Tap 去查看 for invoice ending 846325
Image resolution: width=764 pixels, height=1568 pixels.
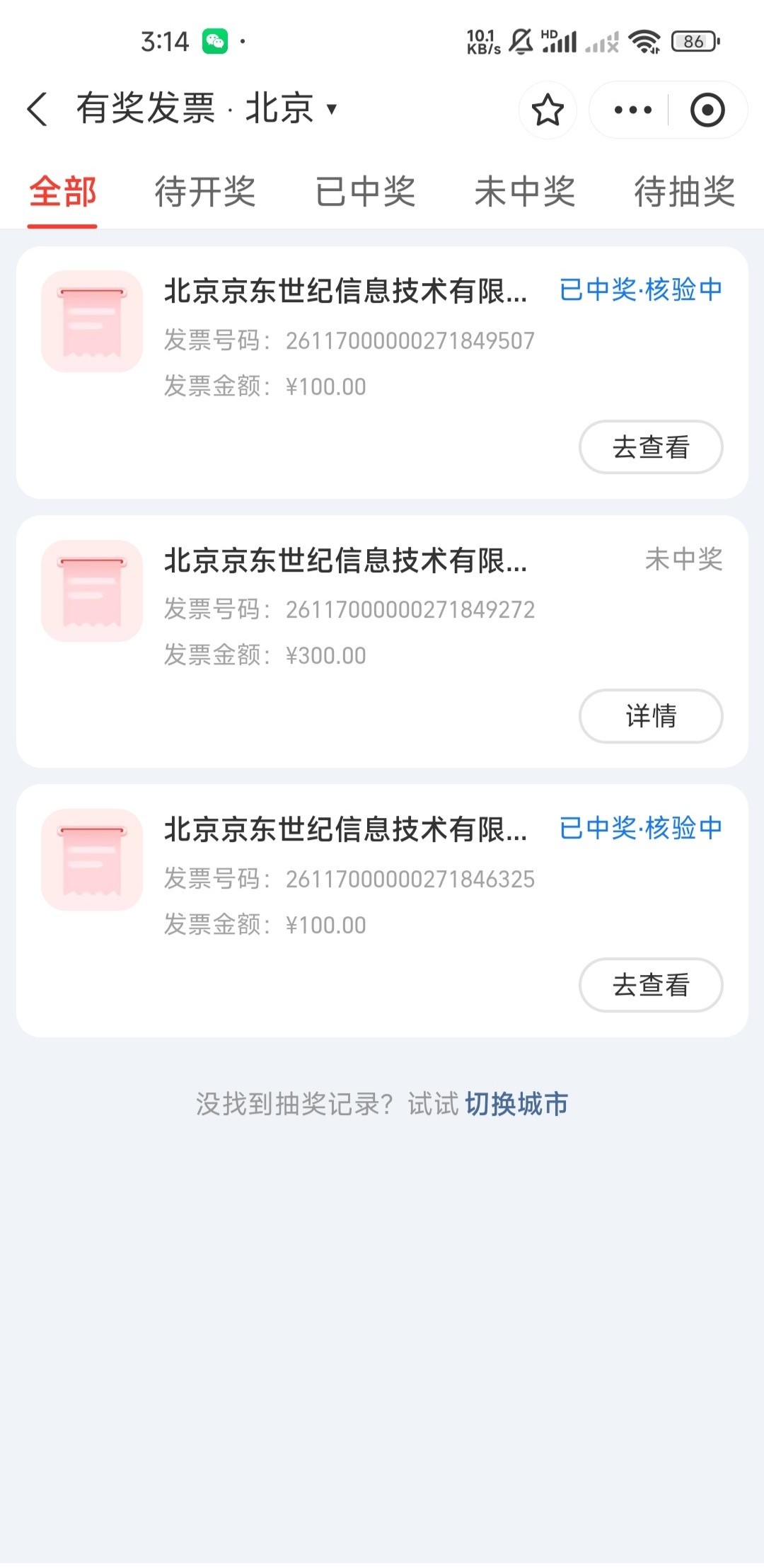point(651,985)
